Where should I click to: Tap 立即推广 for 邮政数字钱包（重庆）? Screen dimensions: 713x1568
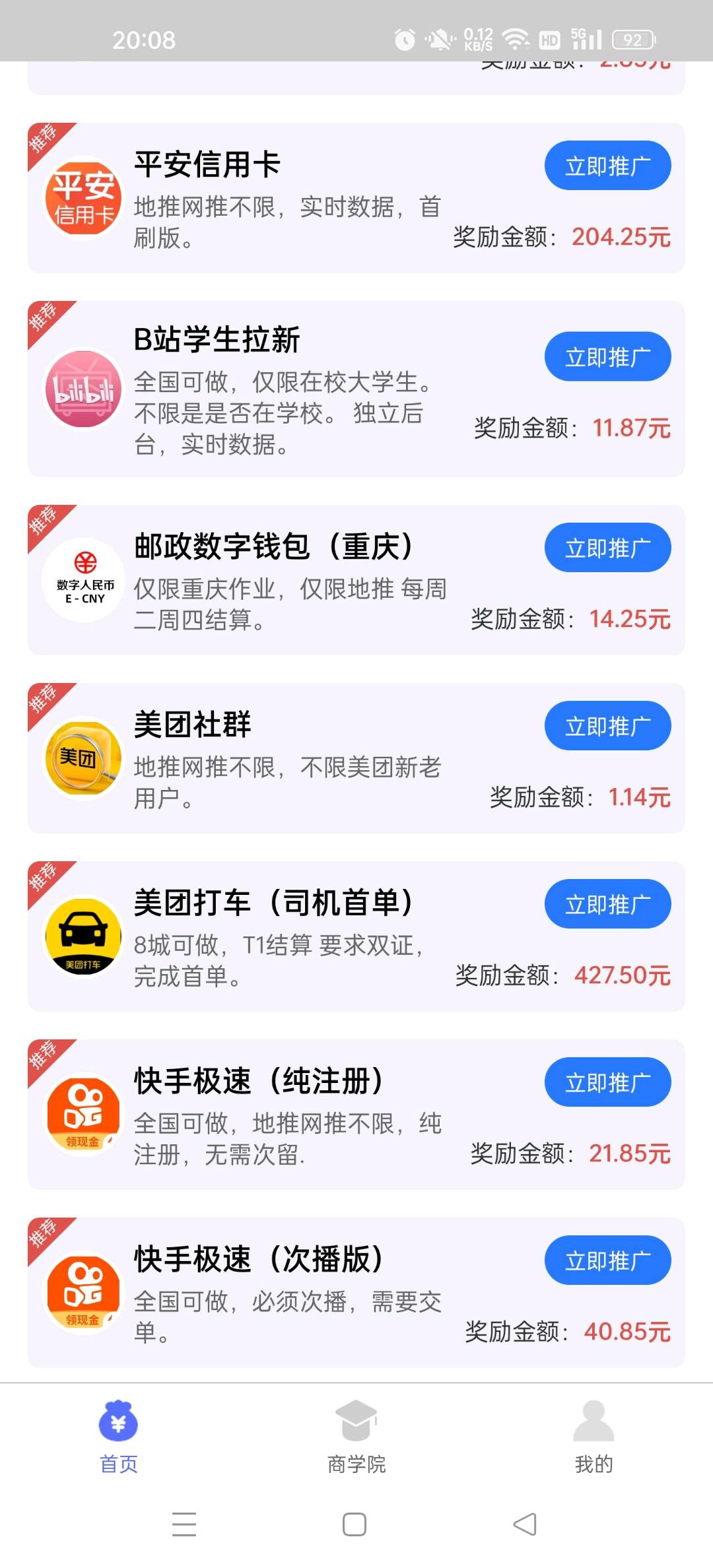[x=607, y=548]
